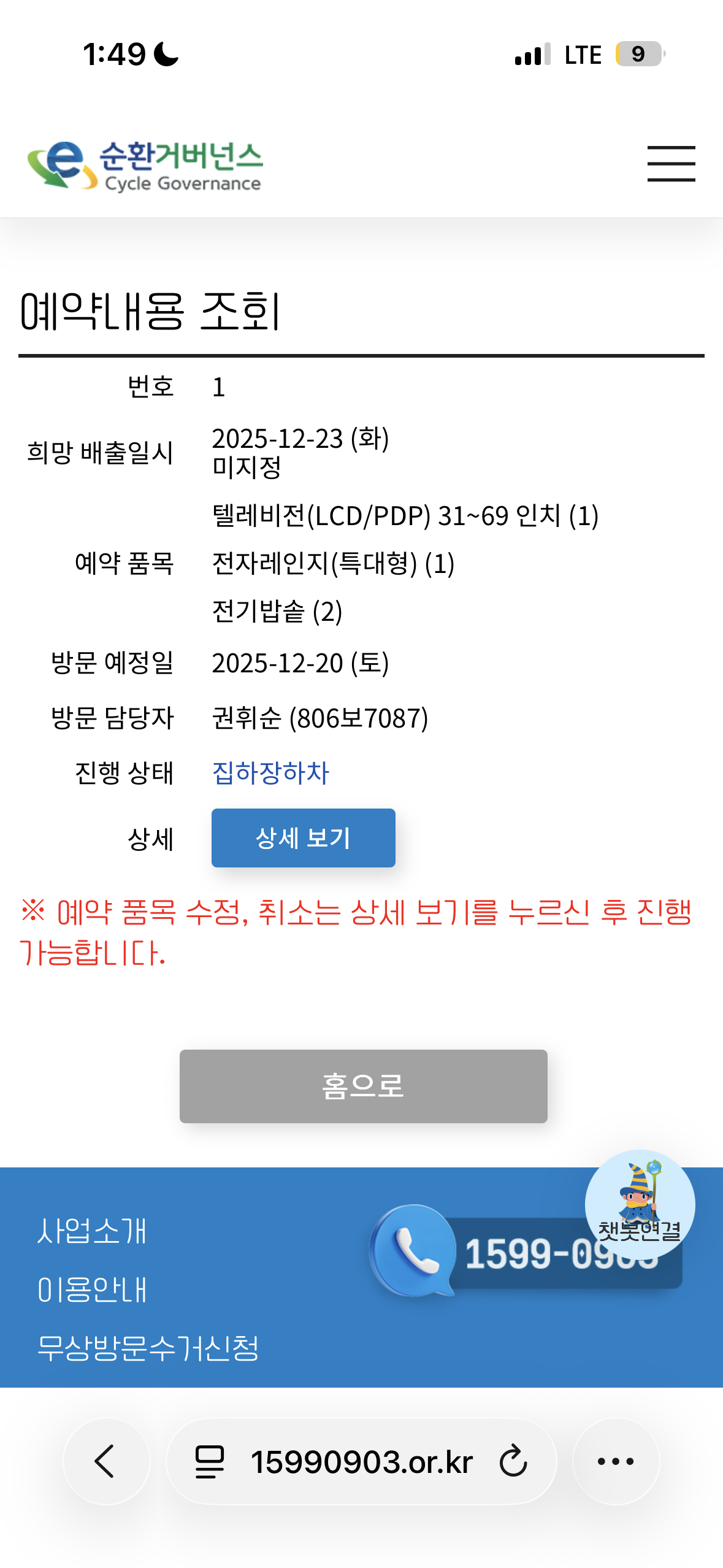Reload the page
723x1568 pixels.
[x=513, y=1461]
